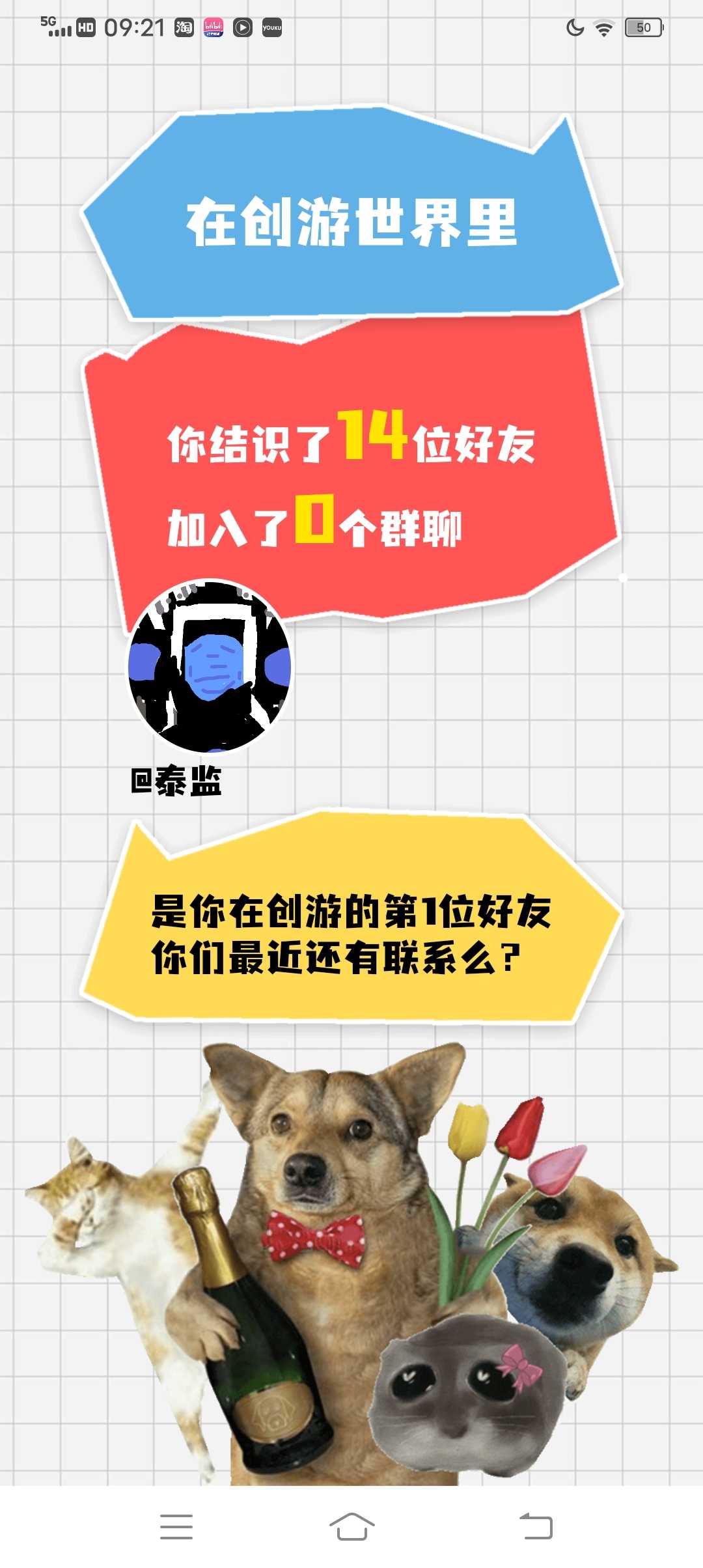703x1568 pixels.
Task: Open 泰监's profile avatar
Action: click(210, 665)
